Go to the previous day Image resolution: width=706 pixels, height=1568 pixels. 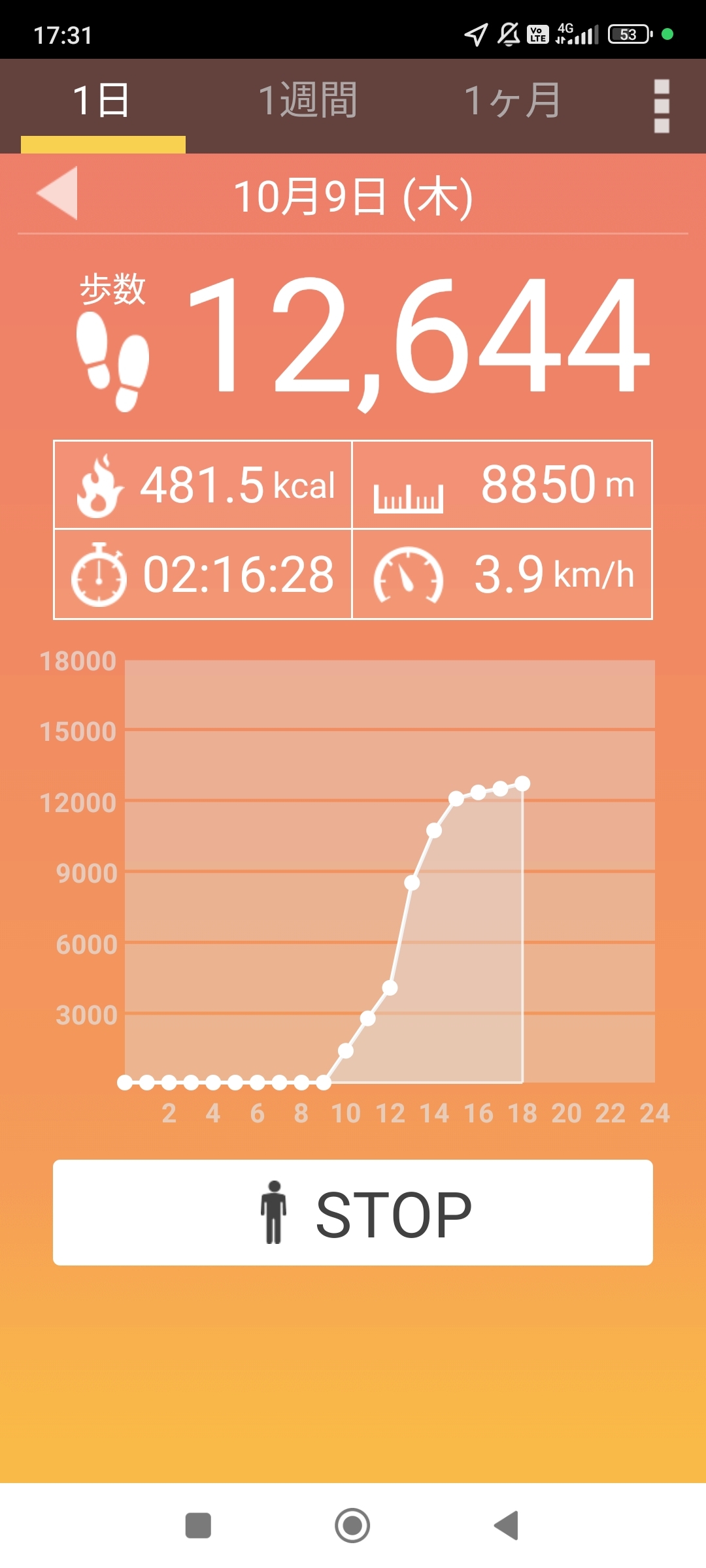[58, 193]
